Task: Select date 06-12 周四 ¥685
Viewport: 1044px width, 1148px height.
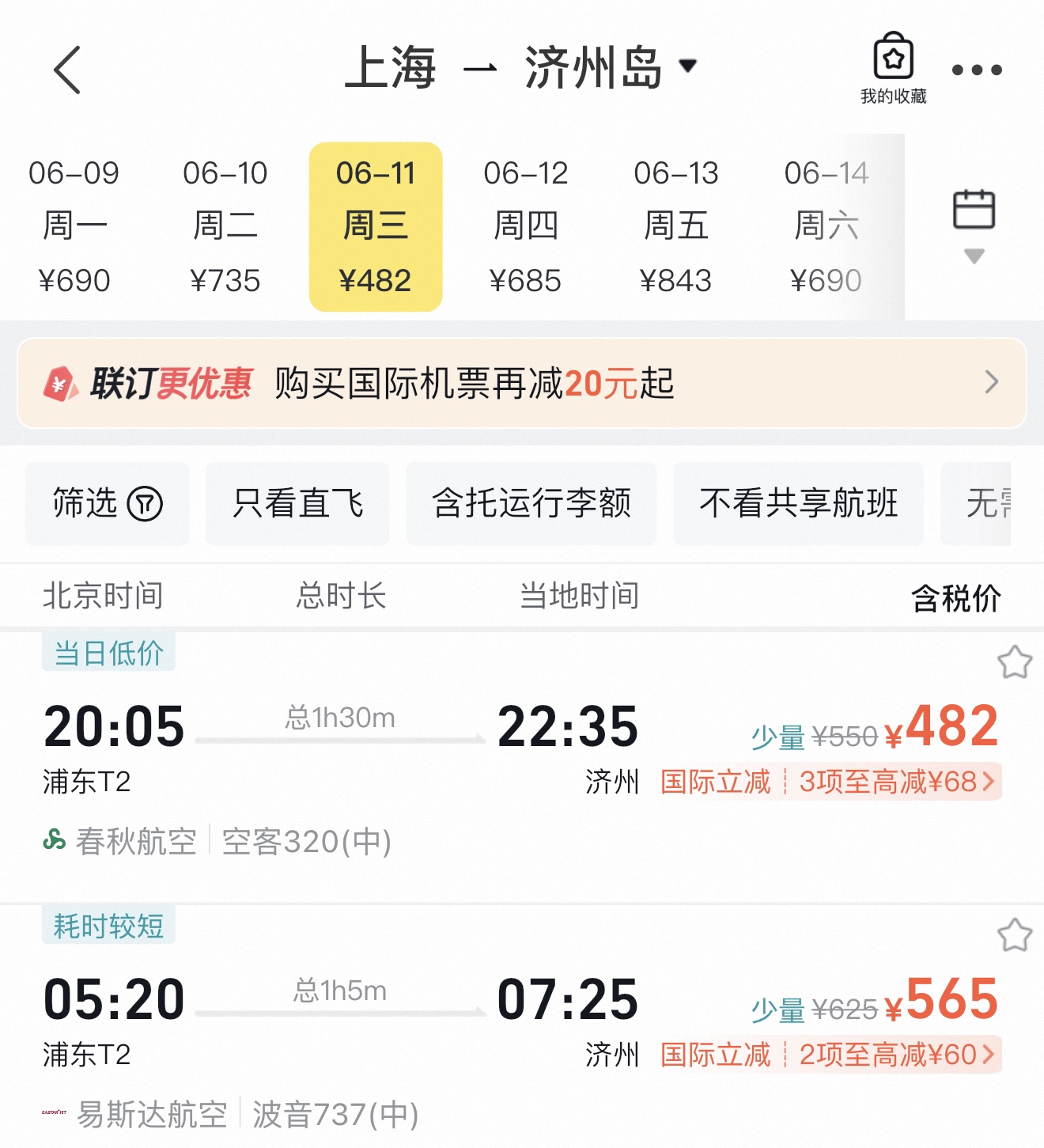Action: click(525, 226)
